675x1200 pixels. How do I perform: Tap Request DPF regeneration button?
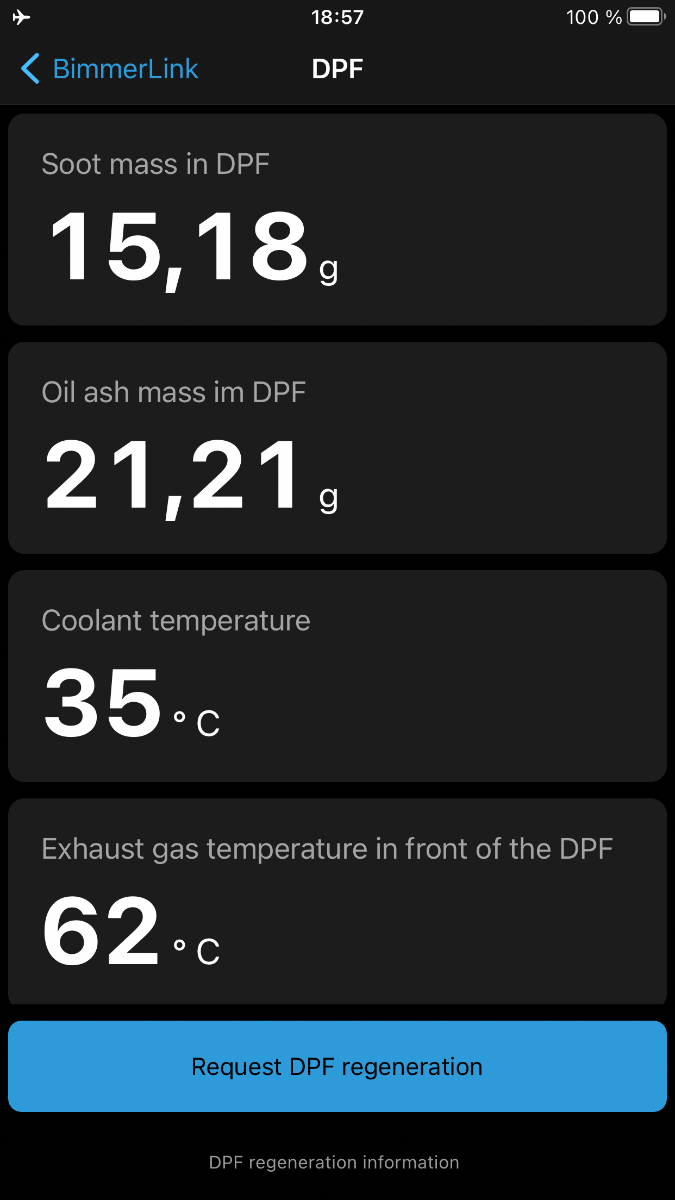(337, 1066)
